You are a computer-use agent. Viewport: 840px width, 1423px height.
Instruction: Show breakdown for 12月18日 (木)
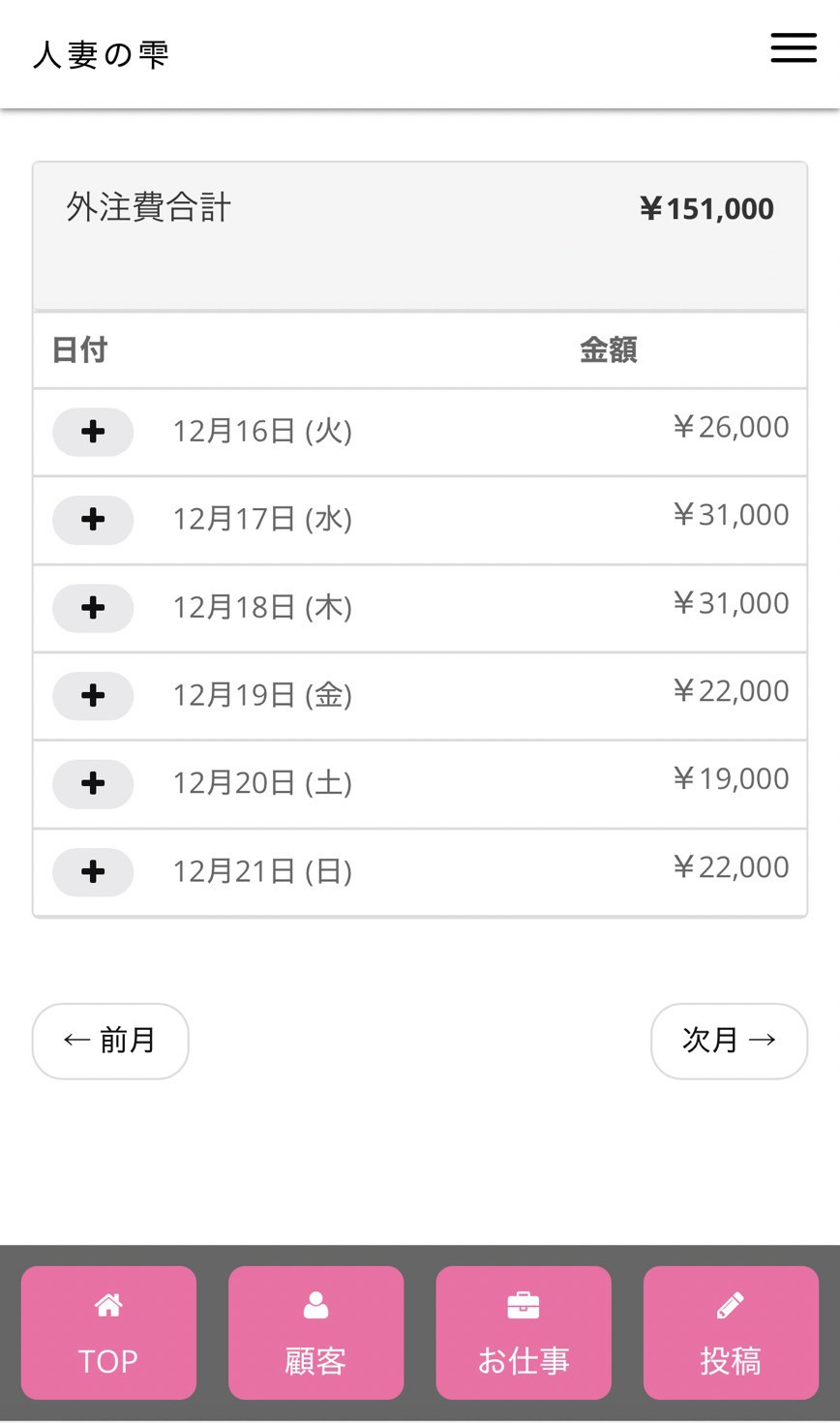[93, 608]
